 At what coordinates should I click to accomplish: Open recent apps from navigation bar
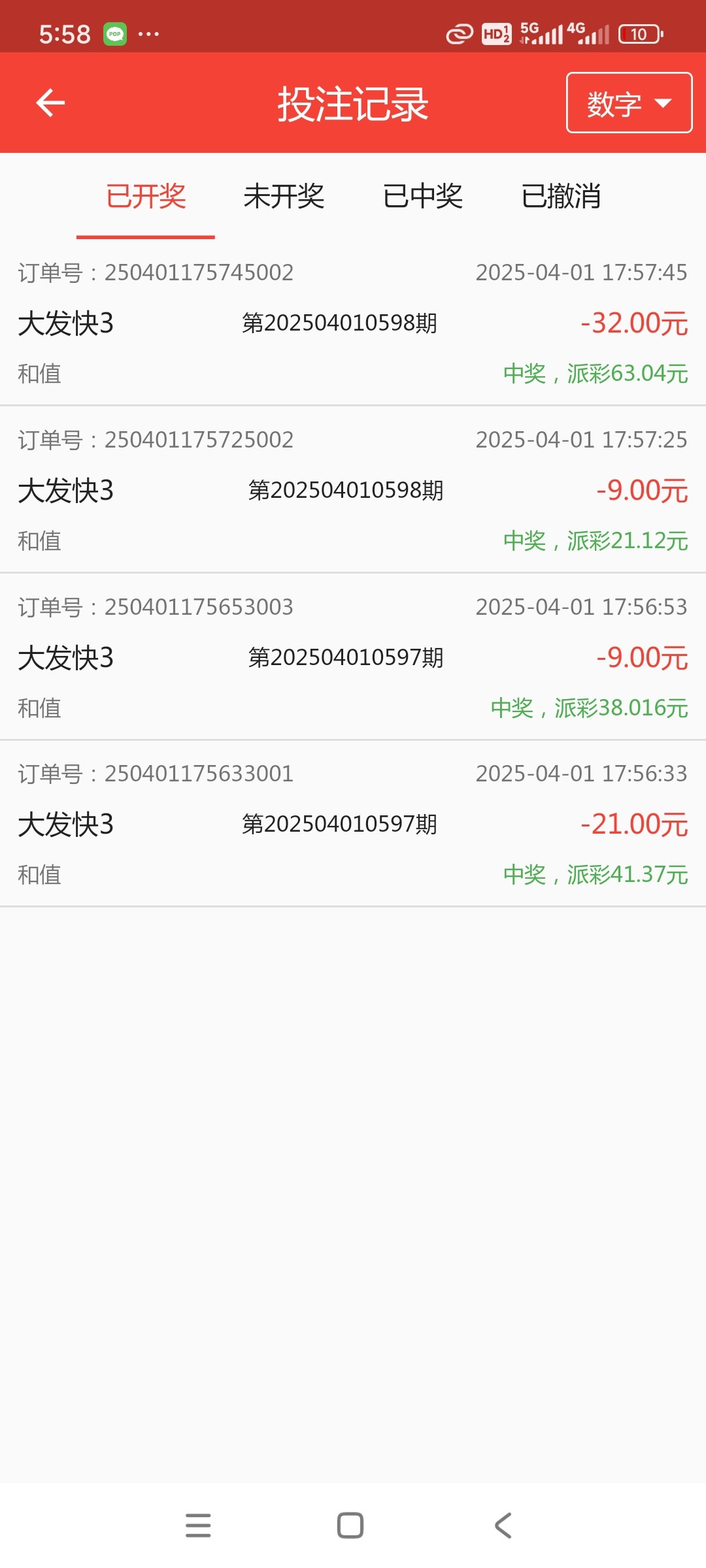point(198,1526)
